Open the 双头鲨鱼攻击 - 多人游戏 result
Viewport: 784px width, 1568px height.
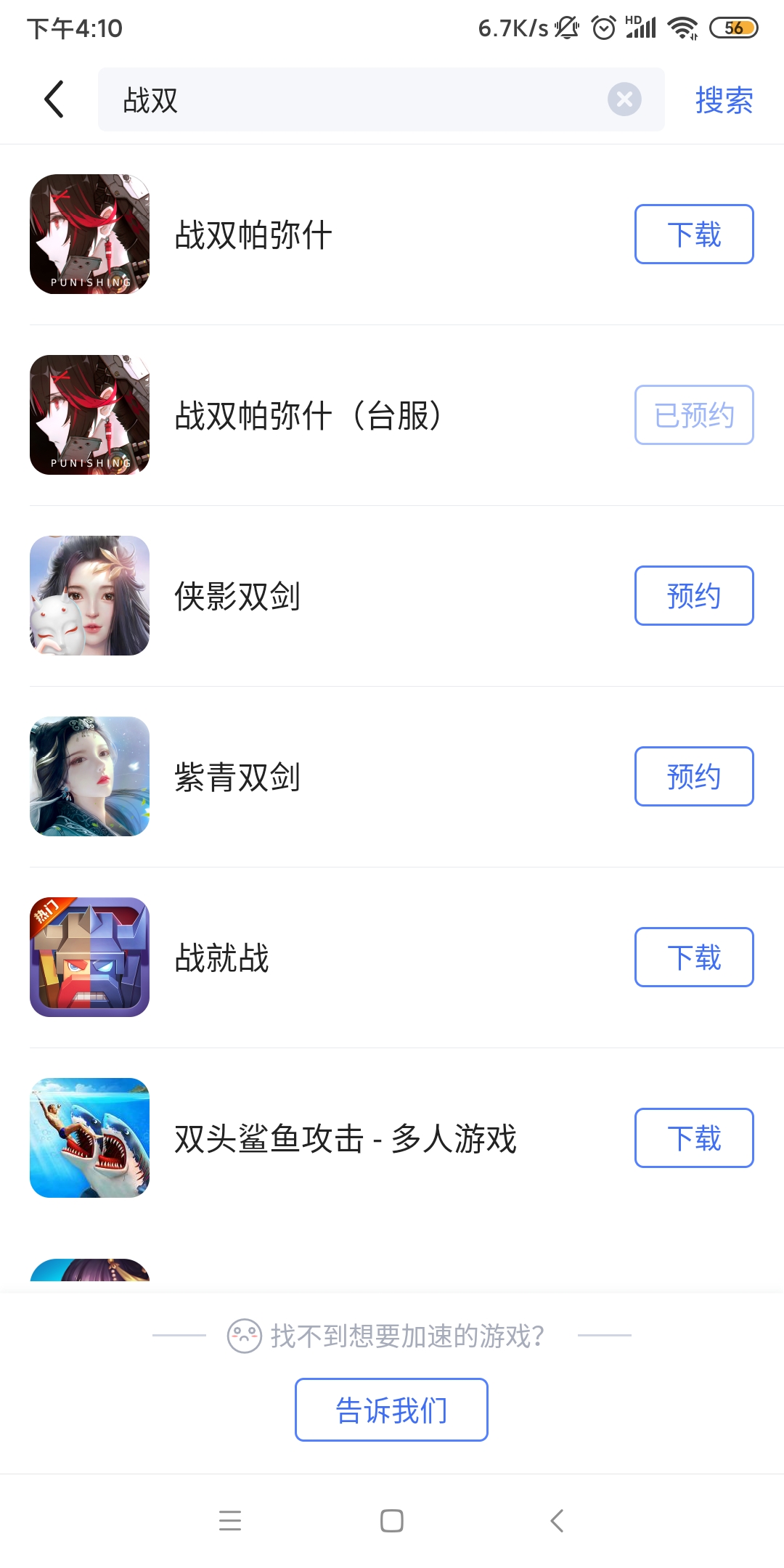point(345,1138)
